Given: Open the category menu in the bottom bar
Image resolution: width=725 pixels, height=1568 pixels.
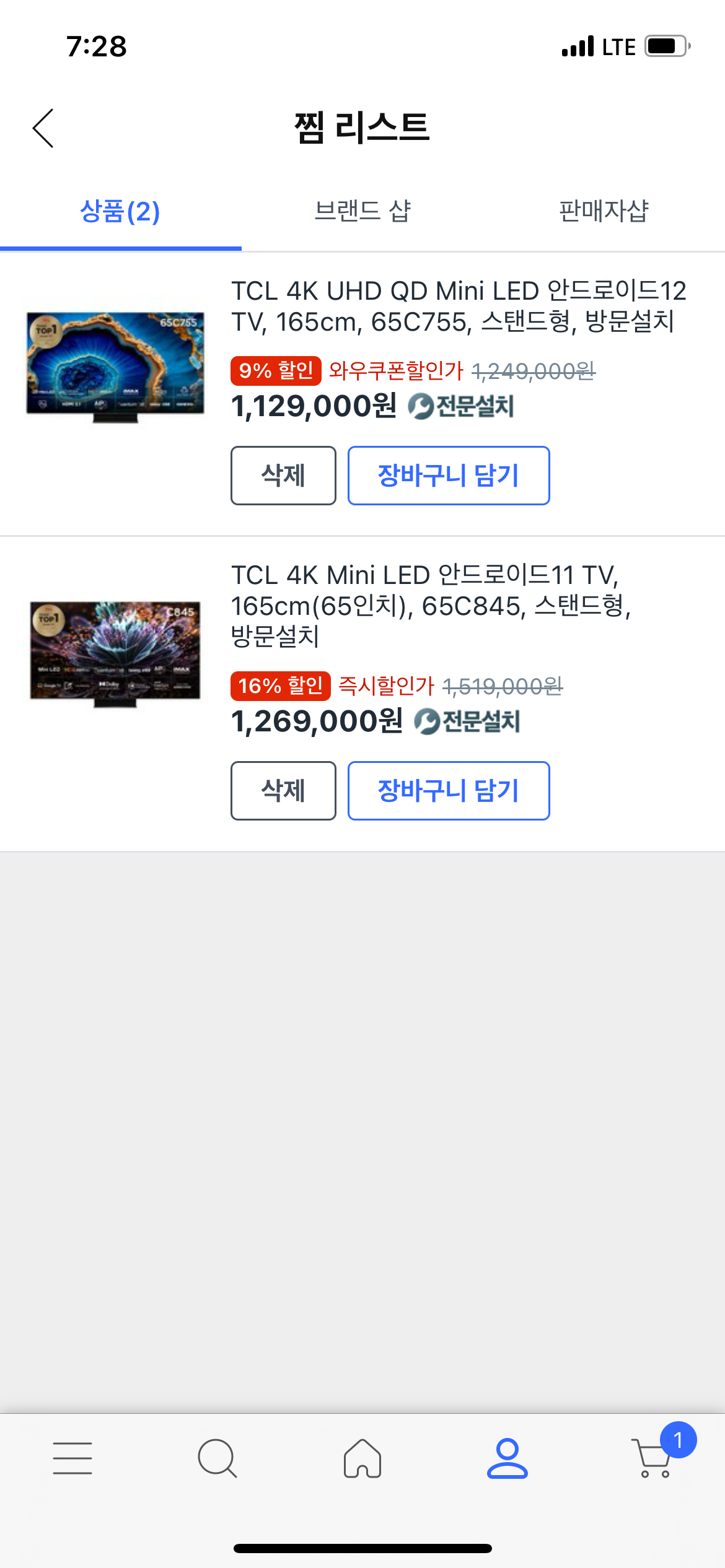Looking at the screenshot, I should click(x=72, y=1458).
